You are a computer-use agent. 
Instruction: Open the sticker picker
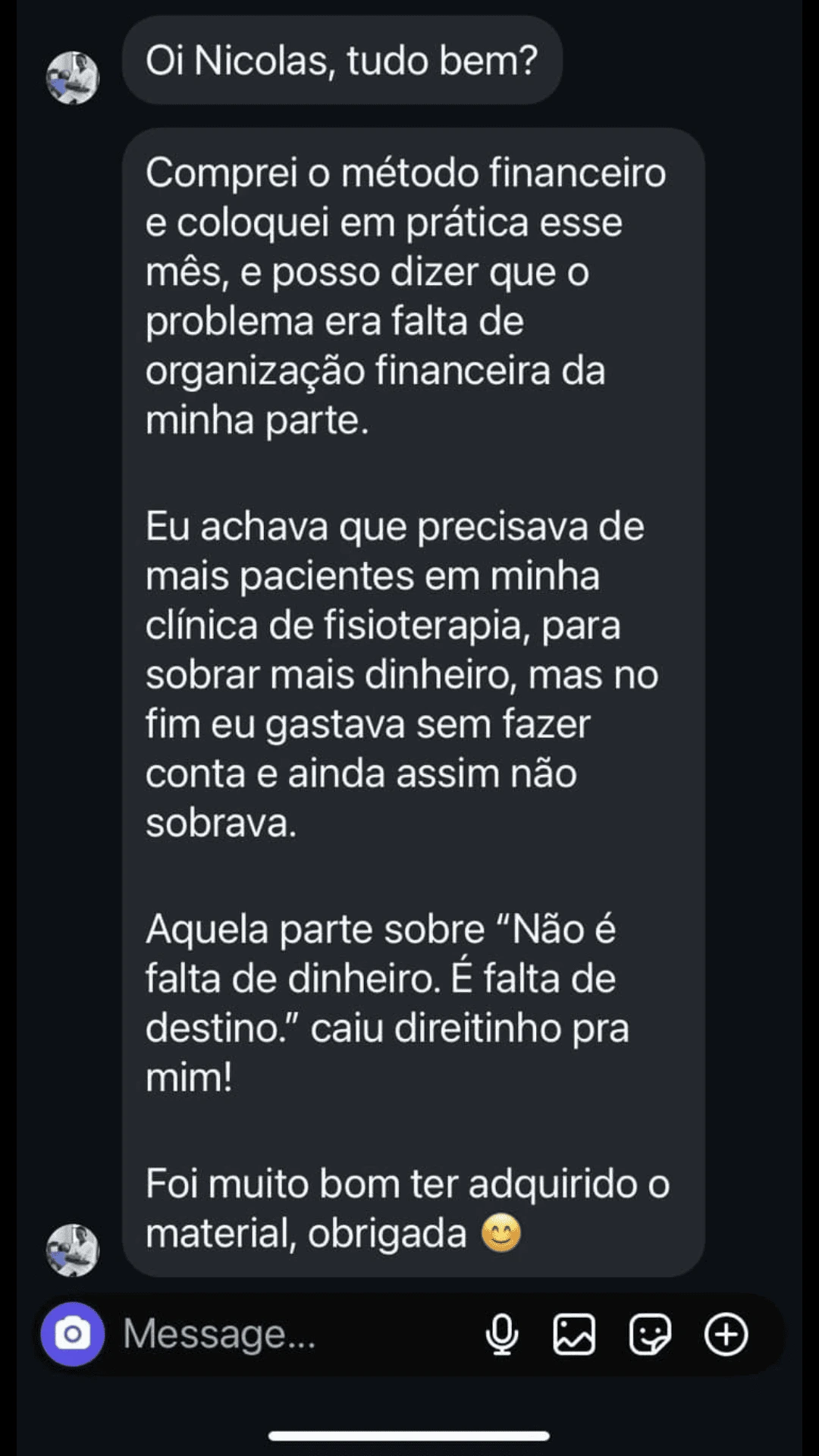click(x=650, y=1334)
